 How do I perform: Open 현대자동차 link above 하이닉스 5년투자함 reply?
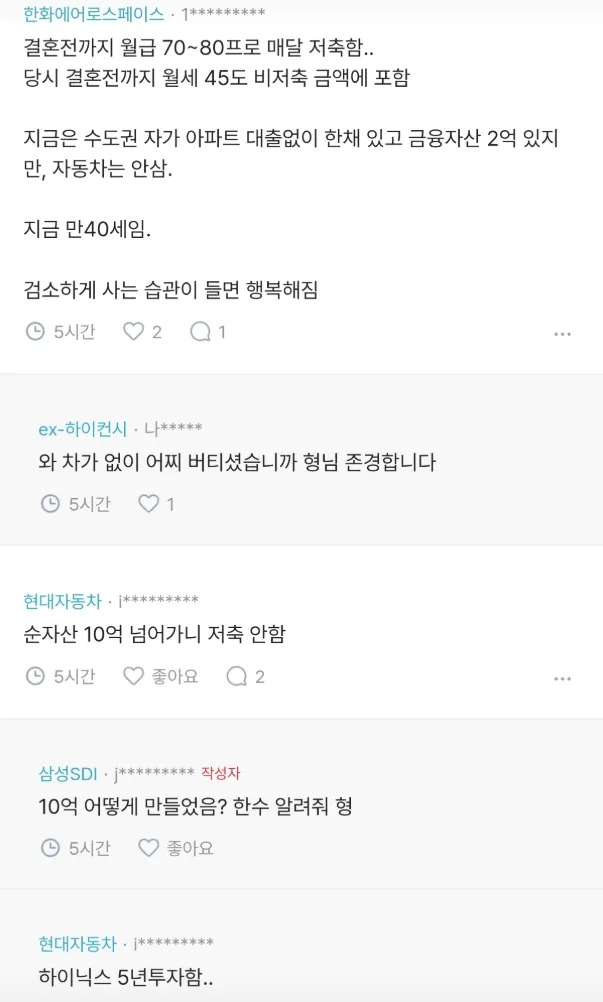(x=78, y=944)
